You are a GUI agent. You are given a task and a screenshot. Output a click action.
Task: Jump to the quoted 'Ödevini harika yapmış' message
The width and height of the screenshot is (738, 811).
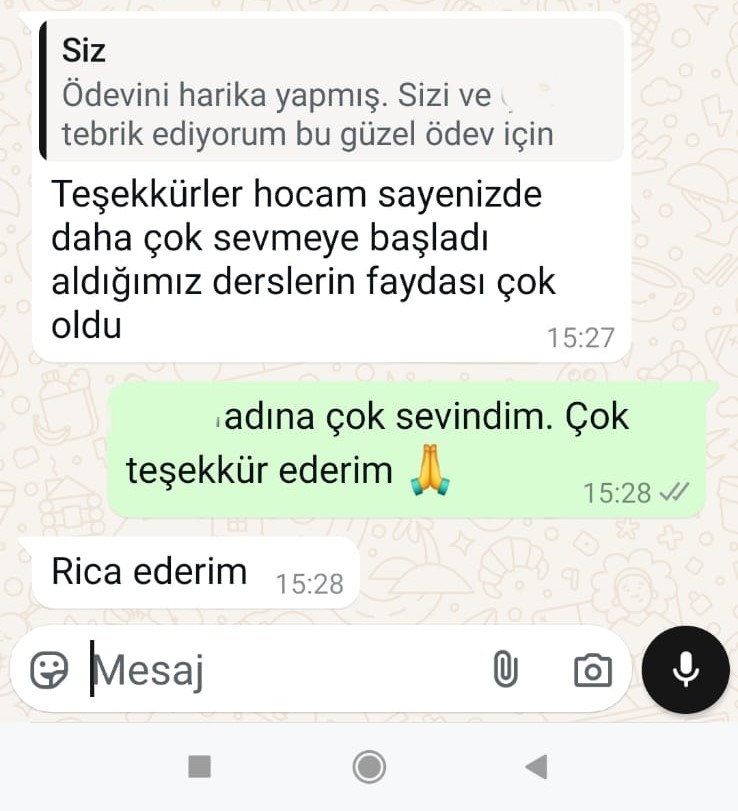[x=330, y=90]
